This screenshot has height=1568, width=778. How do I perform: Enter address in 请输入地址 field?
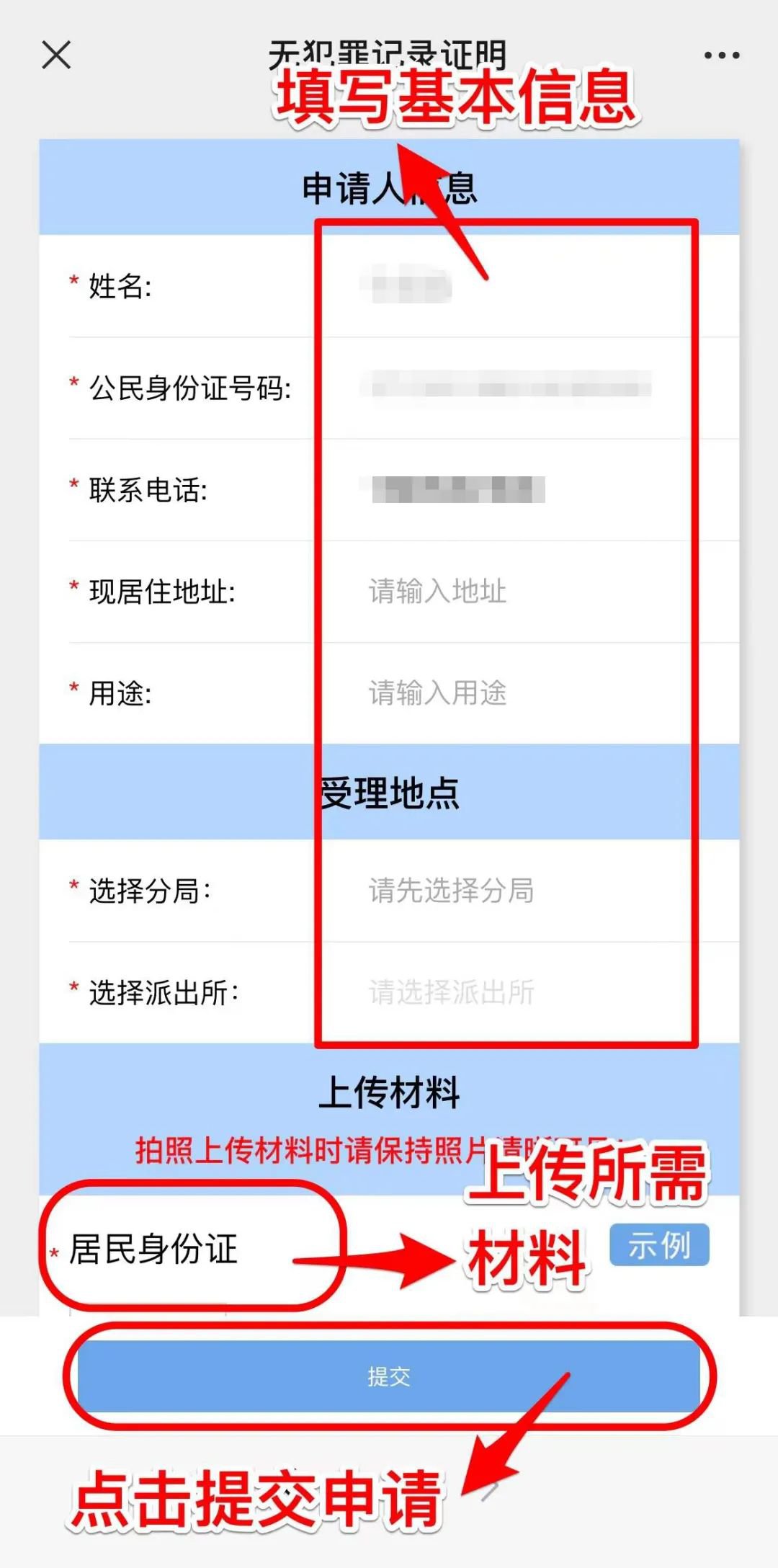click(504, 592)
